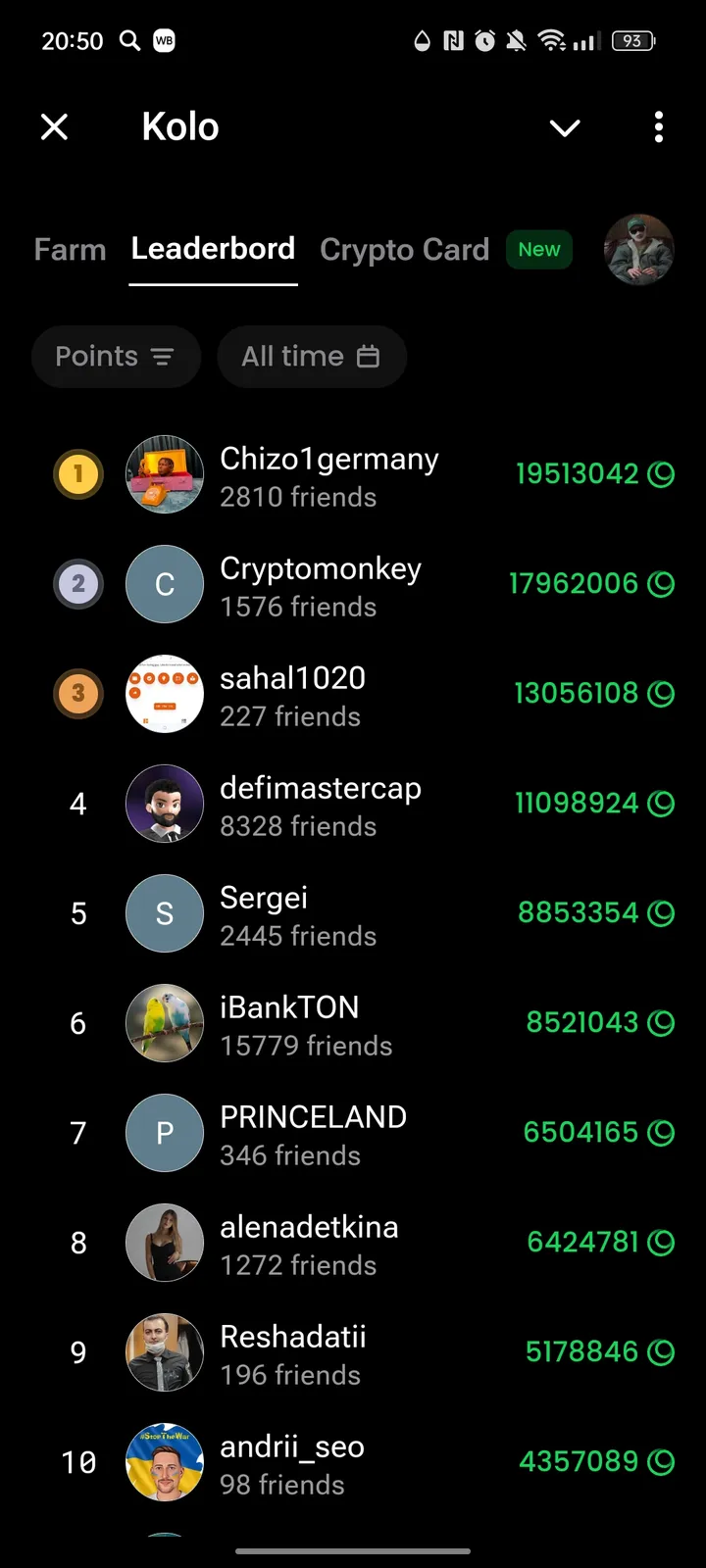Go to the Crypto Card tab
Screen dimensions: 706x1568
click(x=404, y=250)
